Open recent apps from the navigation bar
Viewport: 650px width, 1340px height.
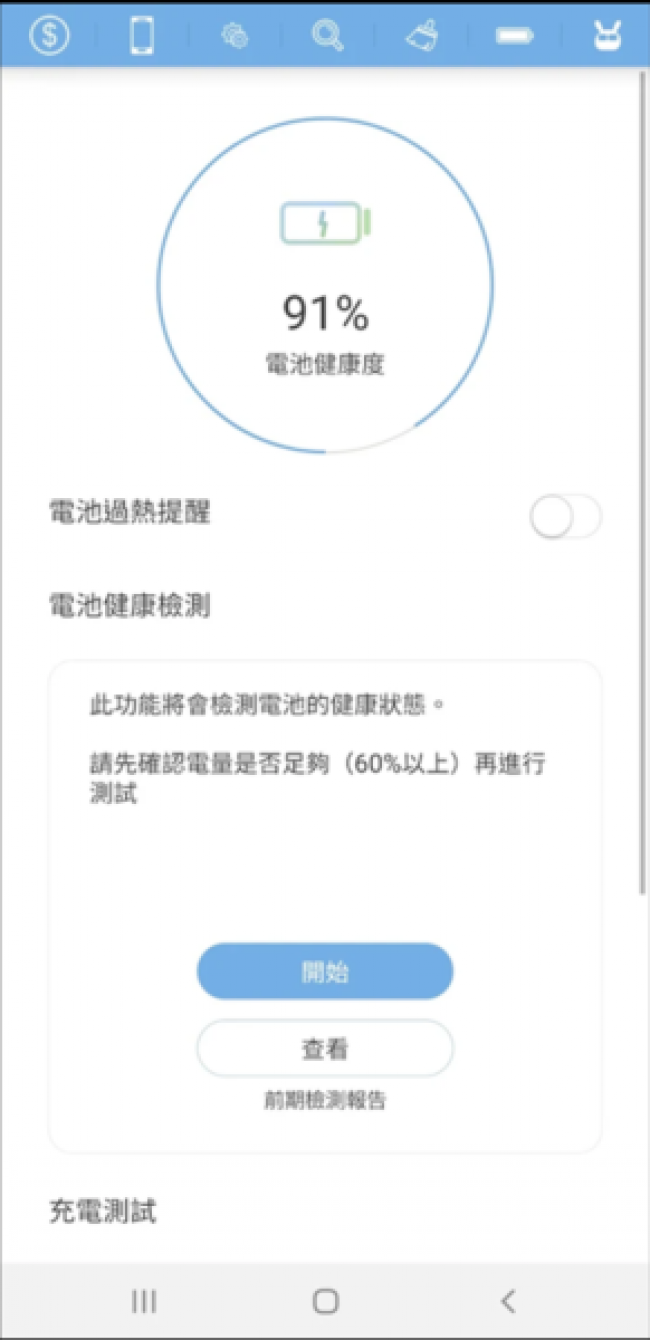(x=144, y=1301)
